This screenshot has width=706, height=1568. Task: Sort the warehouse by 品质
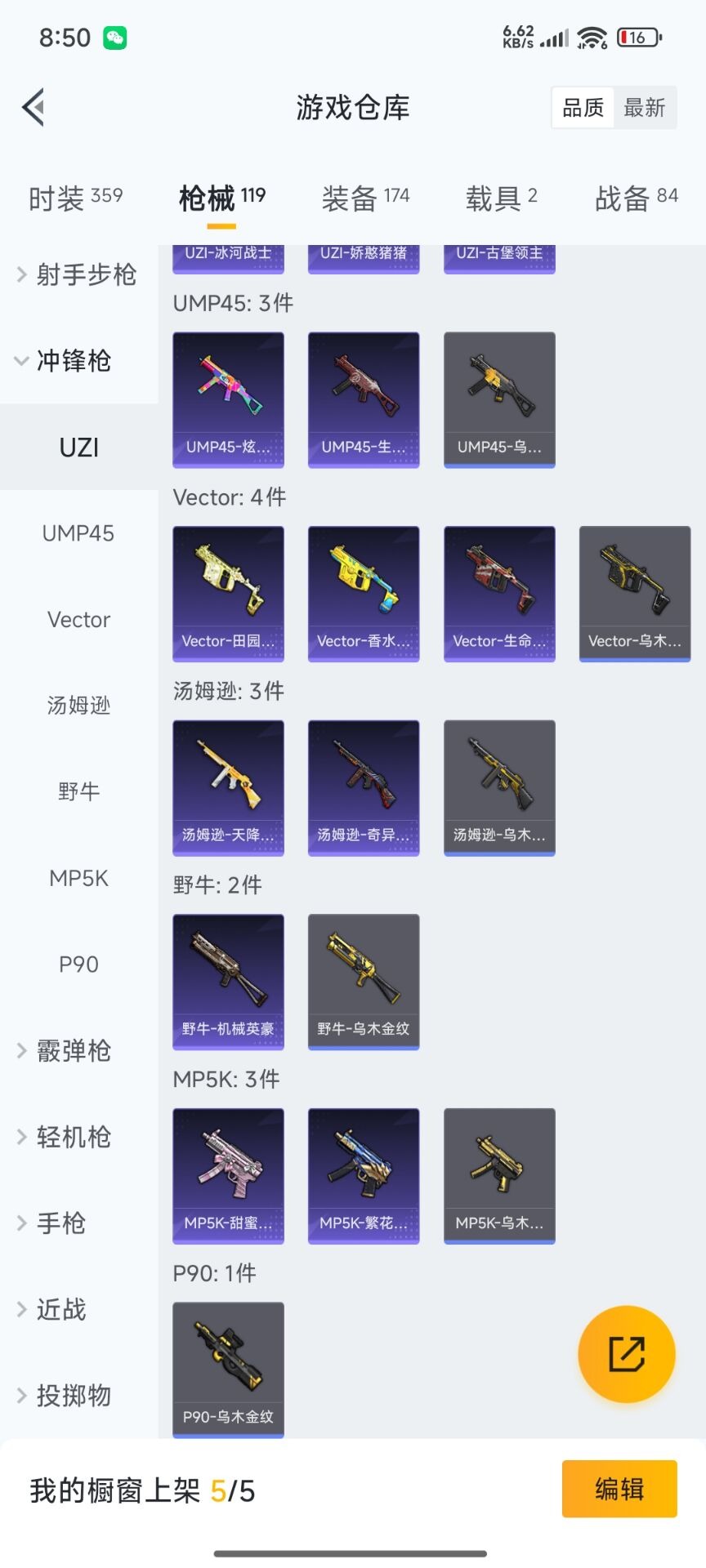pyautogui.click(x=583, y=108)
